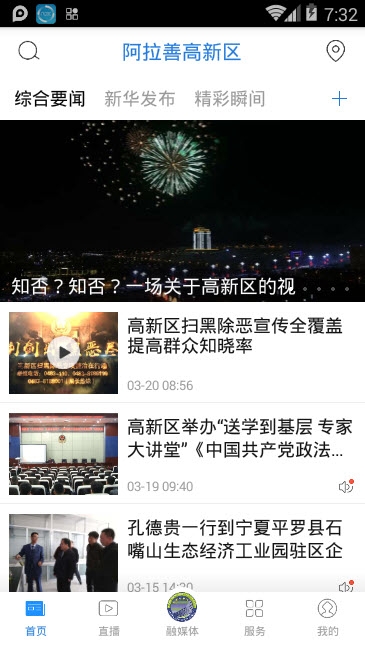Add channels with the plus icon
Screen dimensions: 365x645
click(339, 99)
